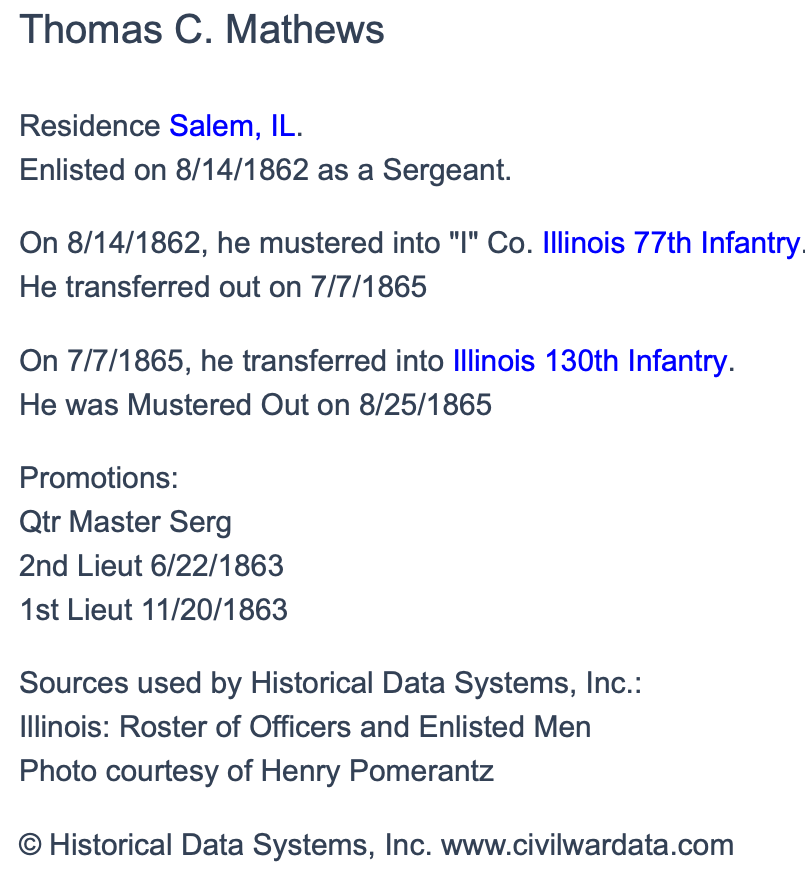This screenshot has height=879, width=805.
Task: Open the Illinois 77th Infantry link
Action: [670, 243]
